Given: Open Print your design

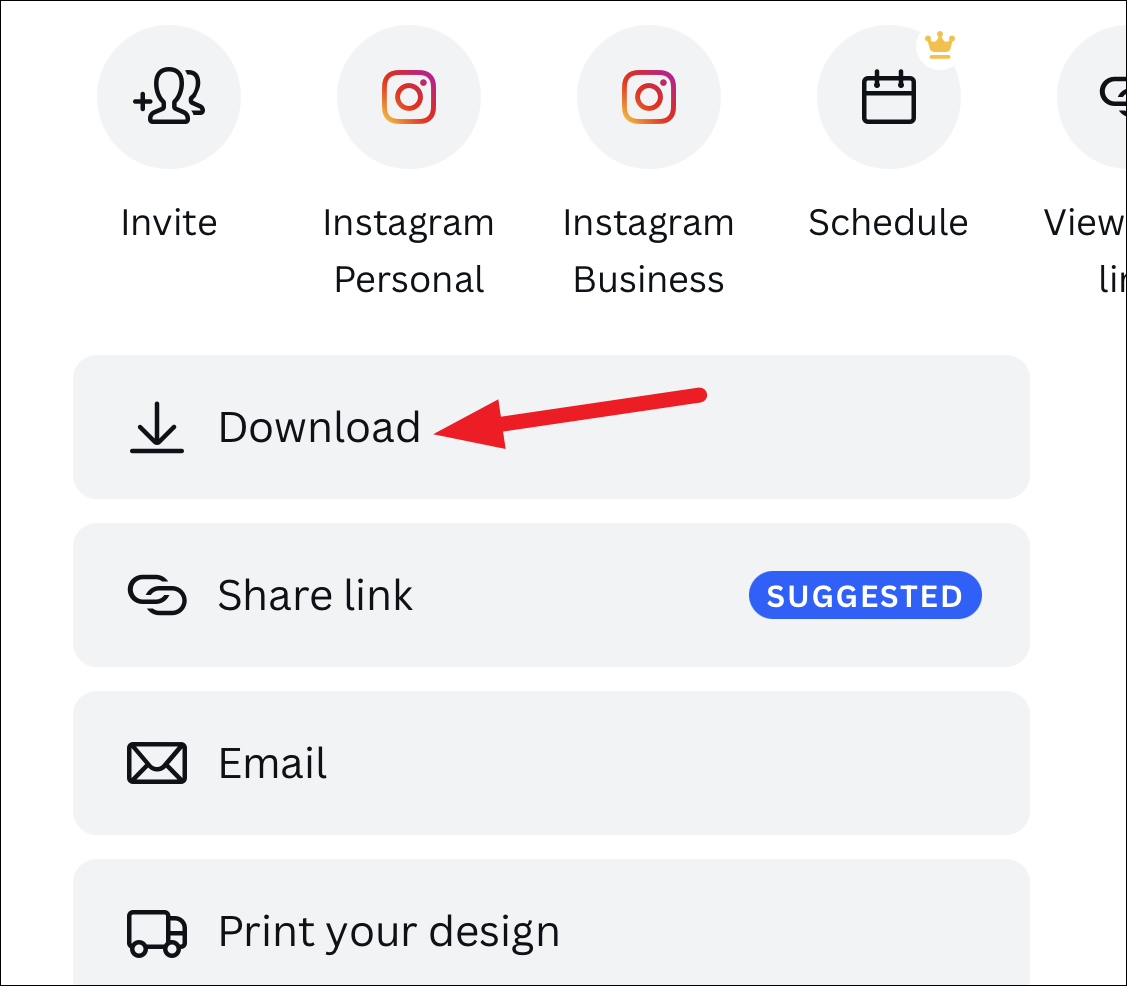Looking at the screenshot, I should click(551, 922).
